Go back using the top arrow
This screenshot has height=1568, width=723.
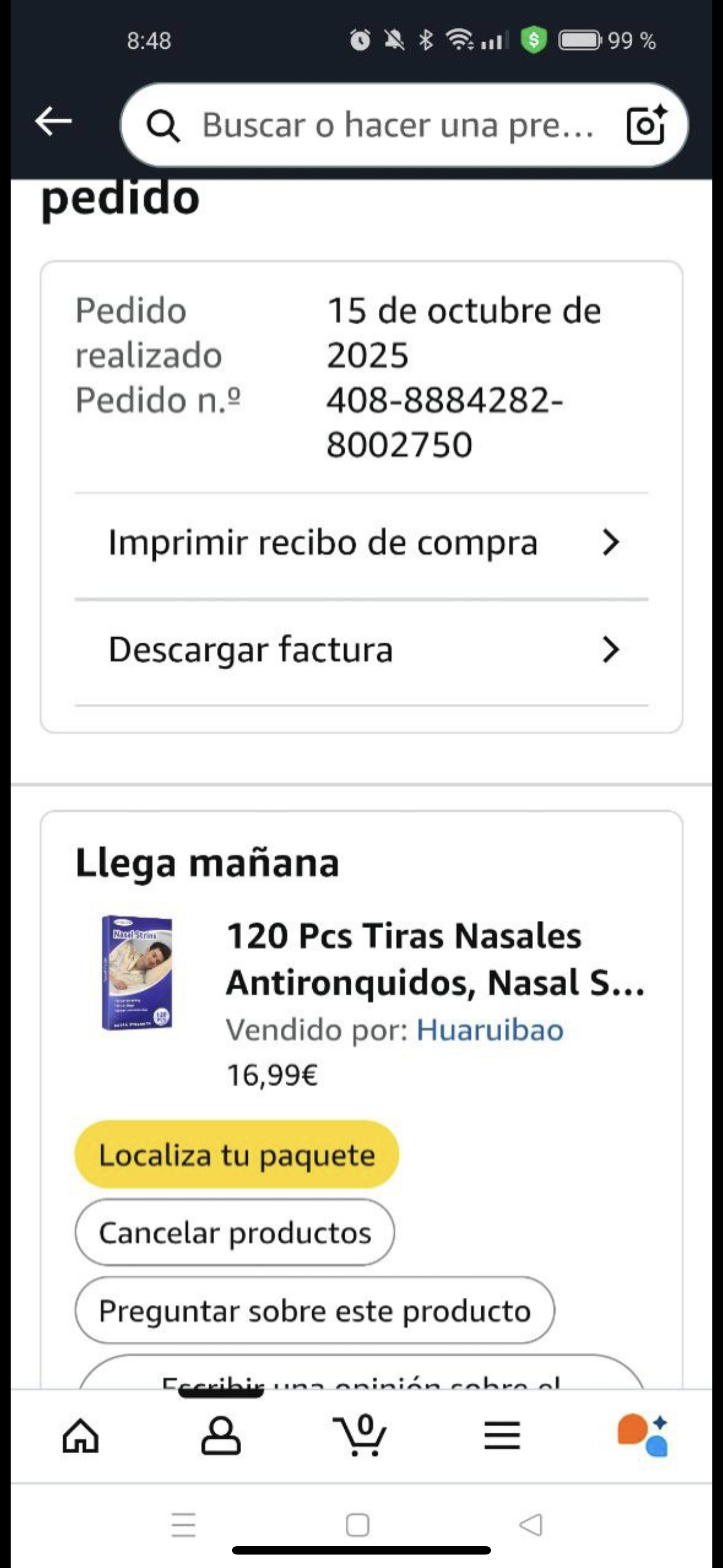click(54, 121)
